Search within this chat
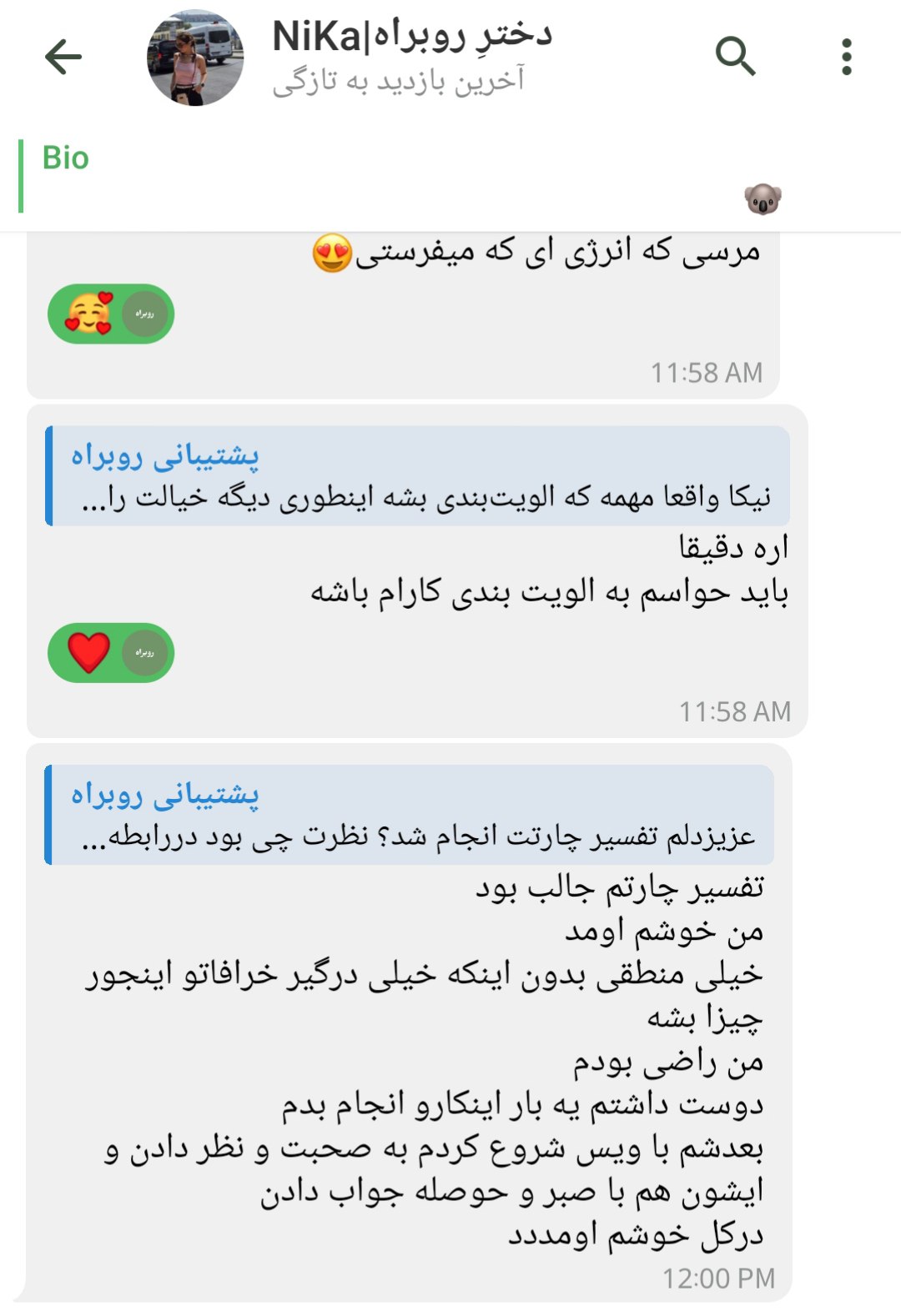901x1316 pixels. (735, 58)
